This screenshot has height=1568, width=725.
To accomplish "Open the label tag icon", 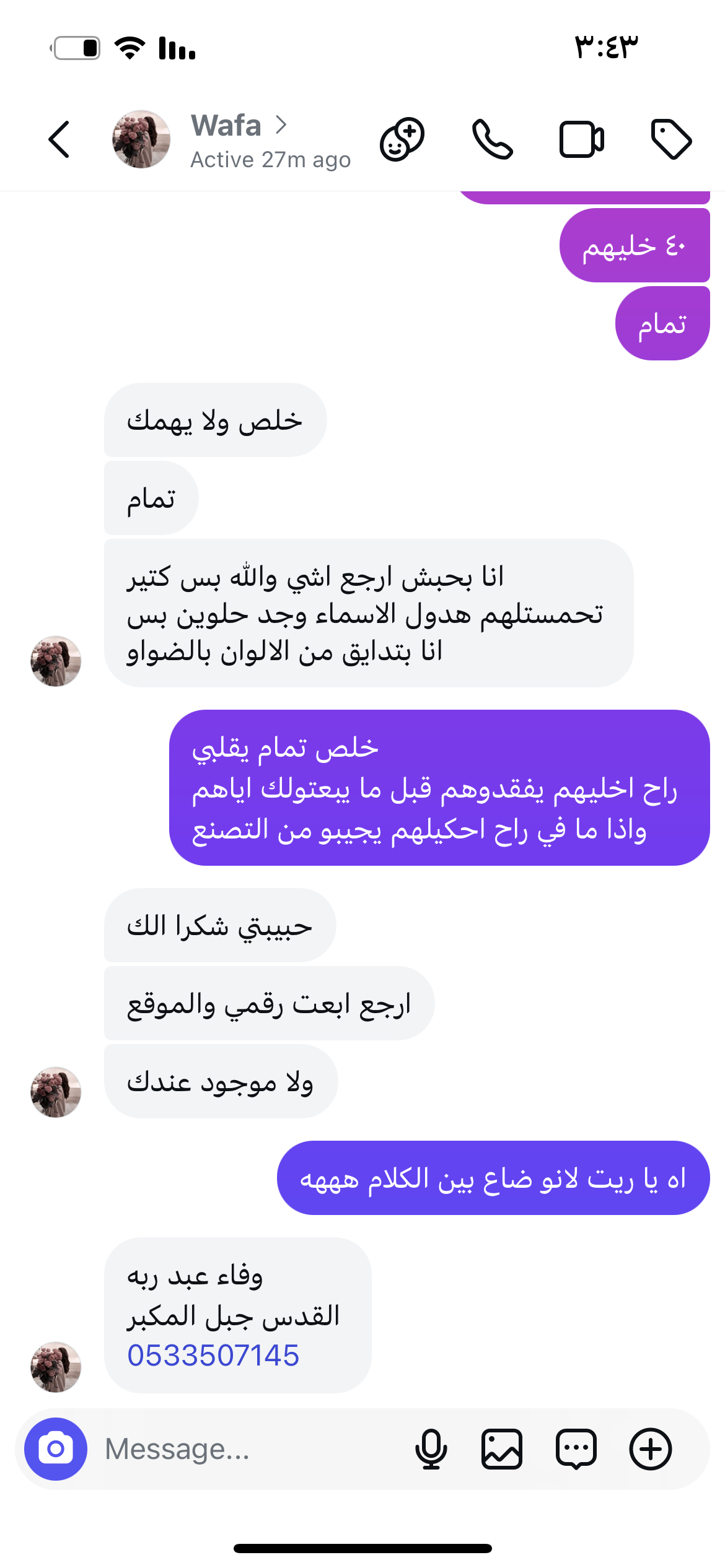I will [671, 139].
